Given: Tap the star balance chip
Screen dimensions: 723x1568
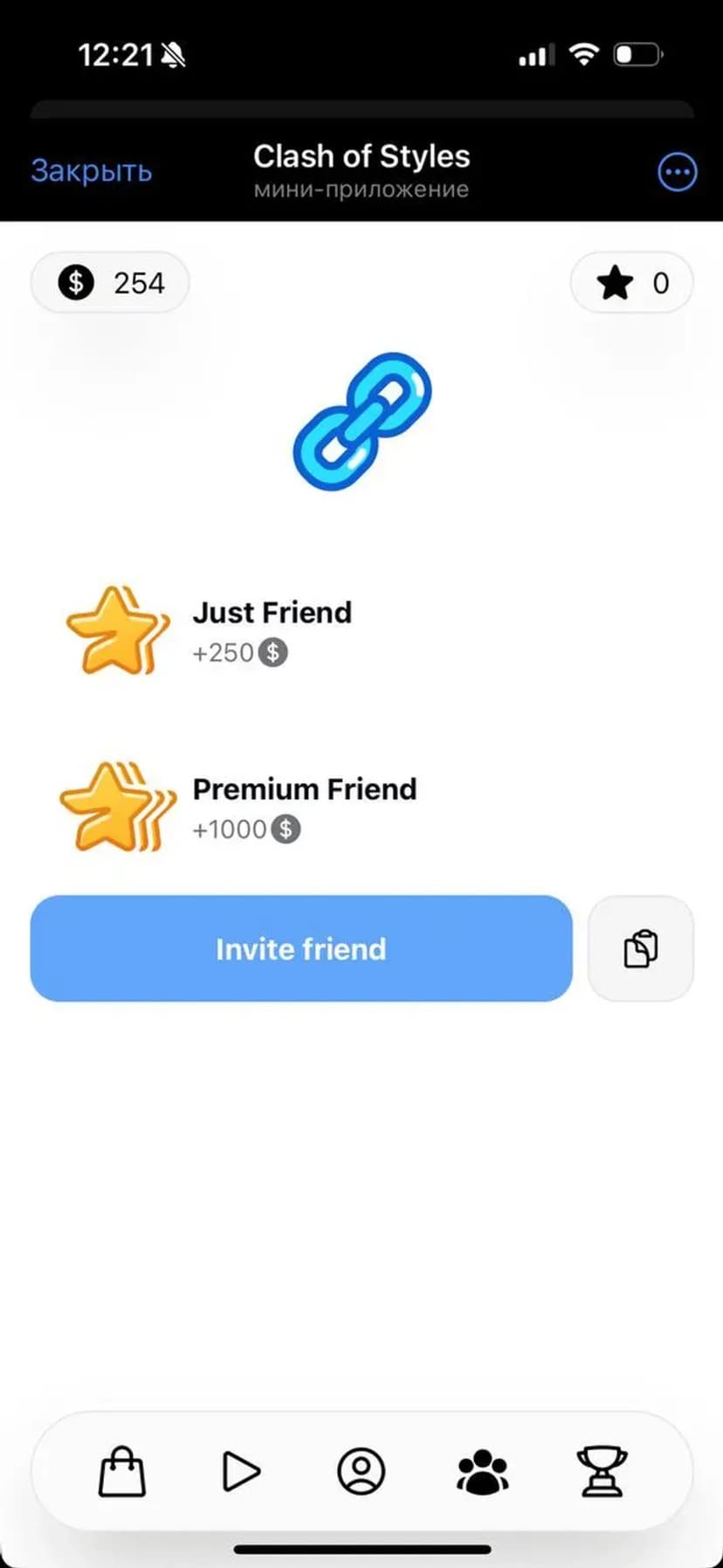Looking at the screenshot, I should click(x=631, y=283).
